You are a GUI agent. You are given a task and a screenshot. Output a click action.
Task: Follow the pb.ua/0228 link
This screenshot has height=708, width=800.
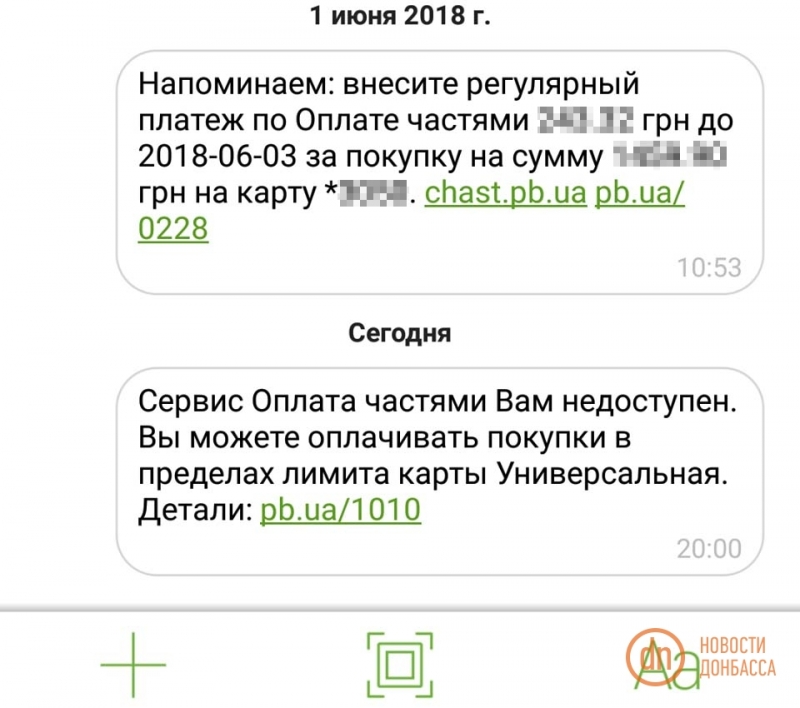pos(640,193)
